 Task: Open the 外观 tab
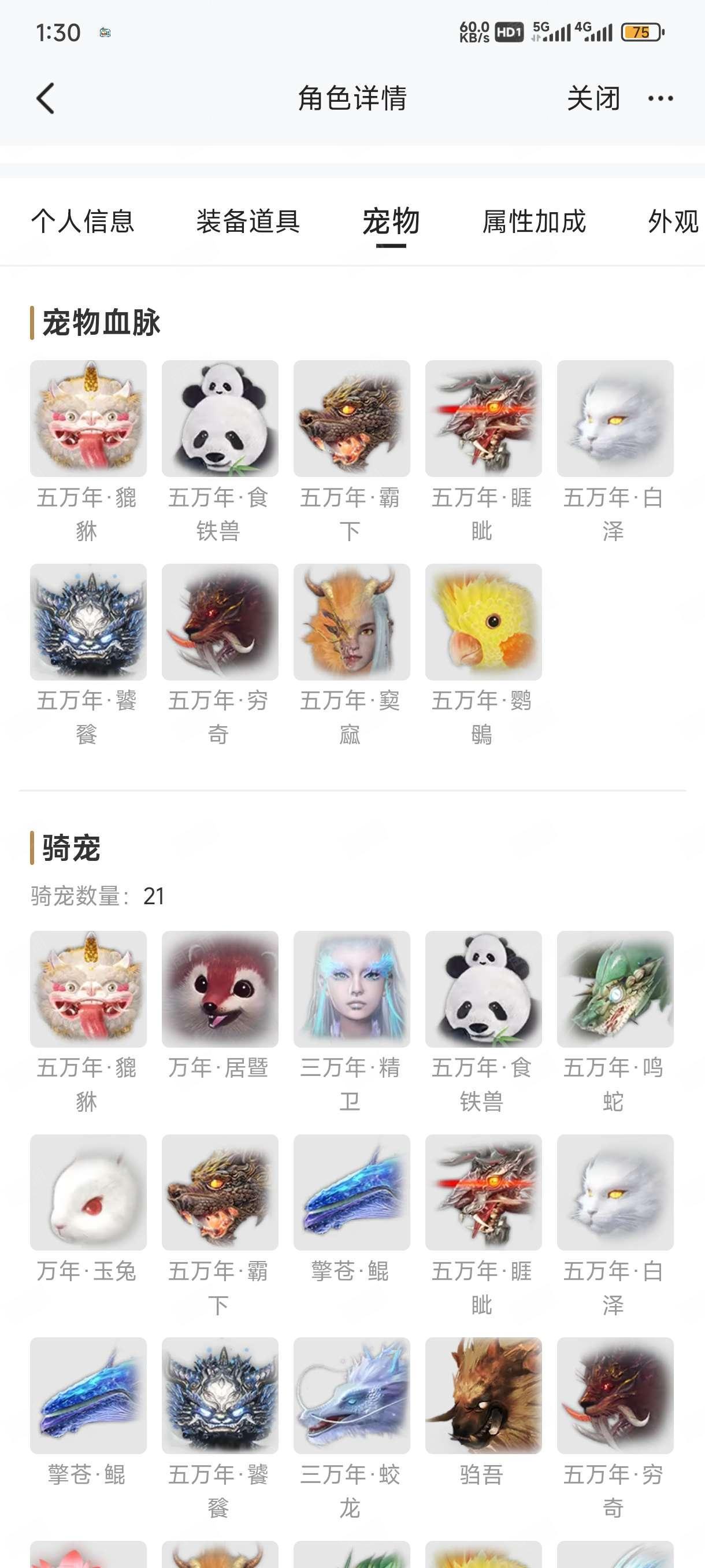(x=672, y=221)
